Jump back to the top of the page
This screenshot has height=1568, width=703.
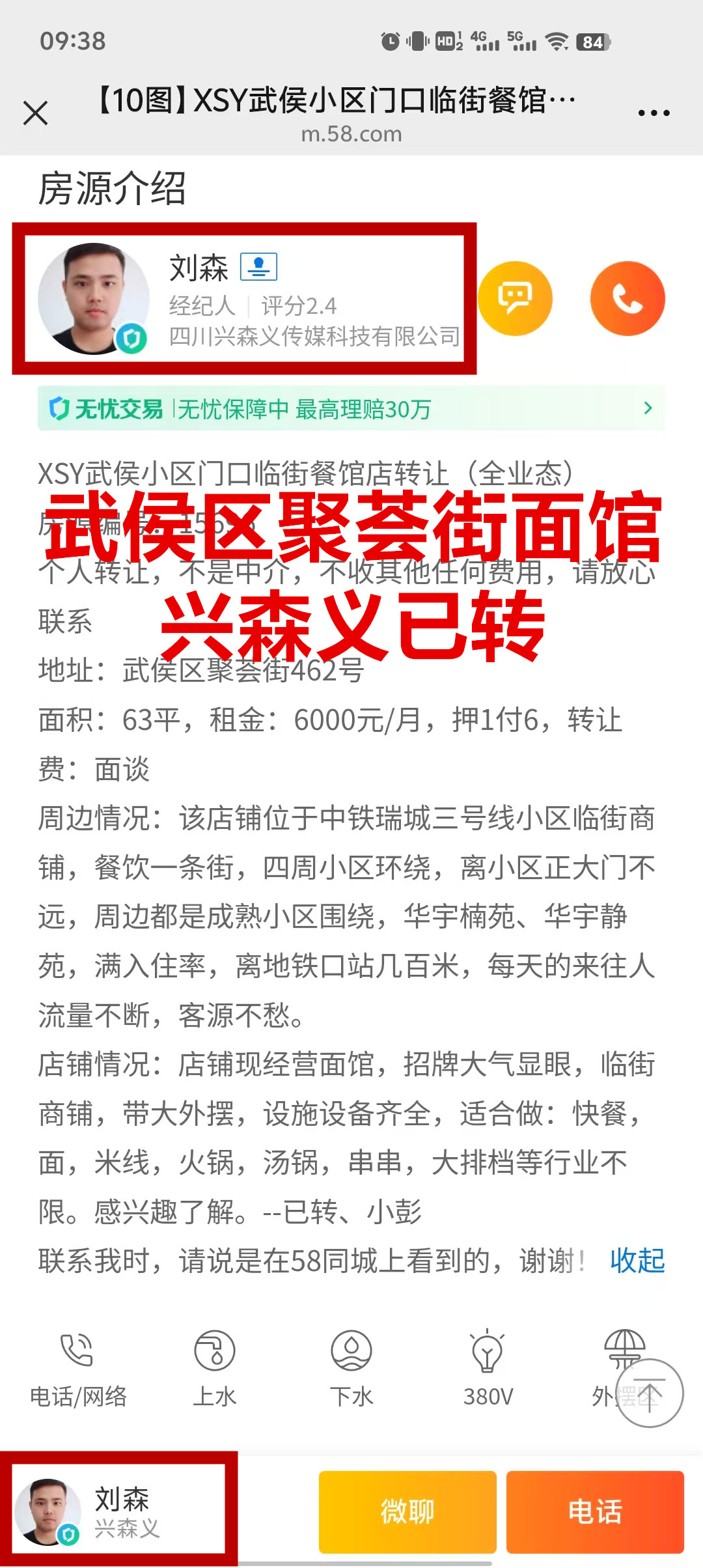649,1393
